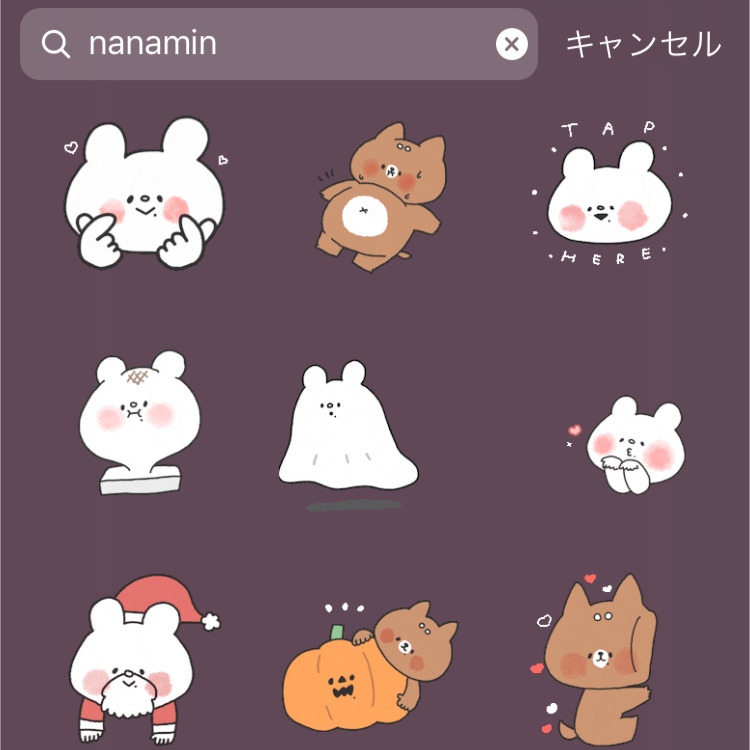Choose the TAP HERE bear sticker
The image size is (750, 750).
(x=609, y=196)
